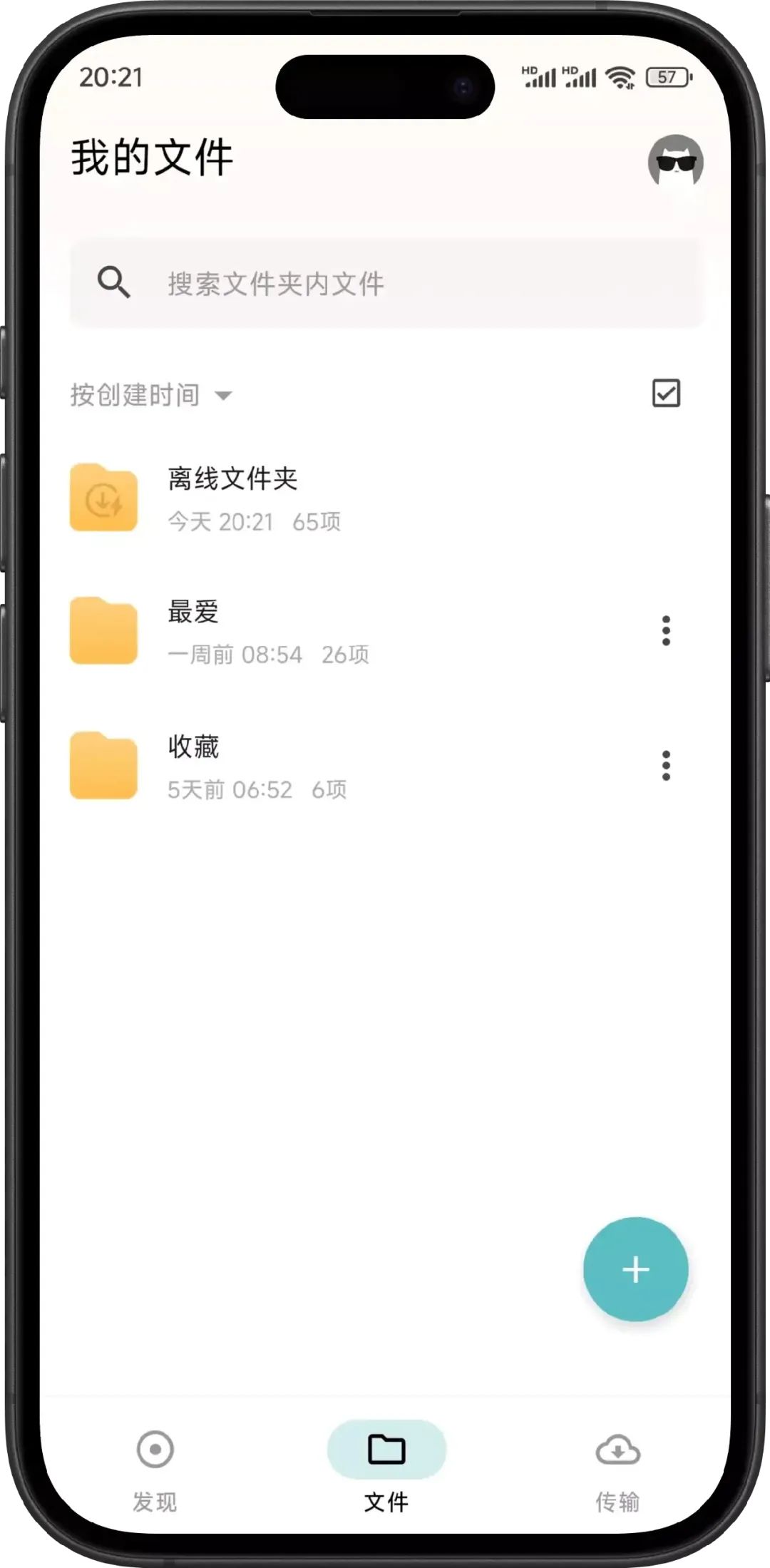Image resolution: width=770 pixels, height=1568 pixels.
Task: Expand the 按创建时间 sort dropdown
Action: 150,395
